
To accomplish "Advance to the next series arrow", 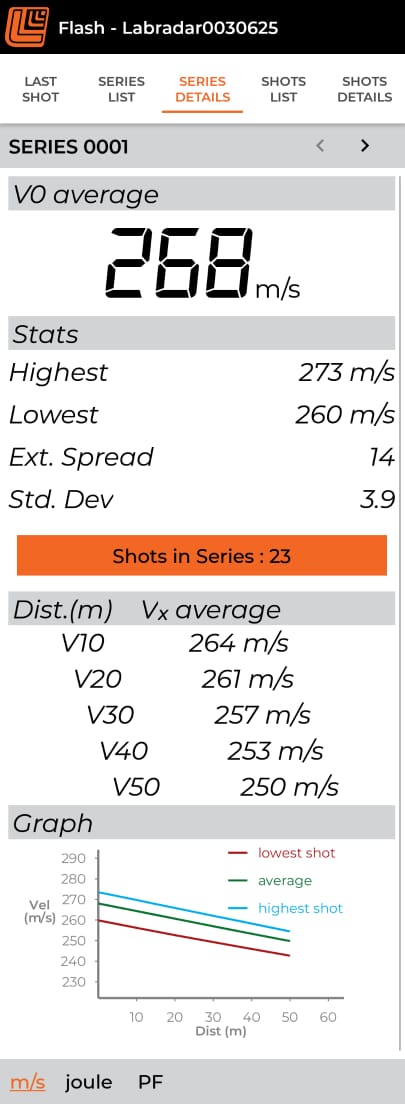I will (365, 146).
